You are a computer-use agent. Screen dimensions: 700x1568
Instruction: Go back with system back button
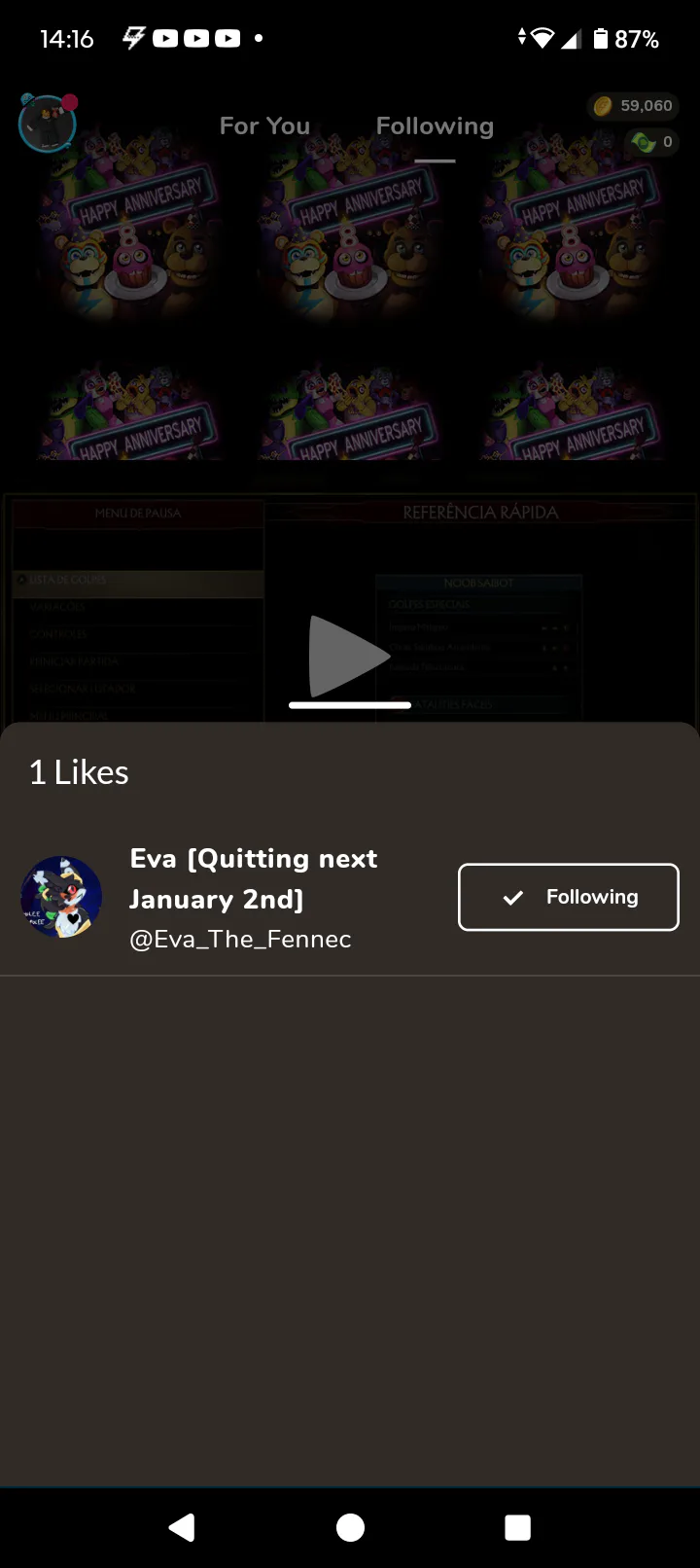click(x=182, y=1527)
